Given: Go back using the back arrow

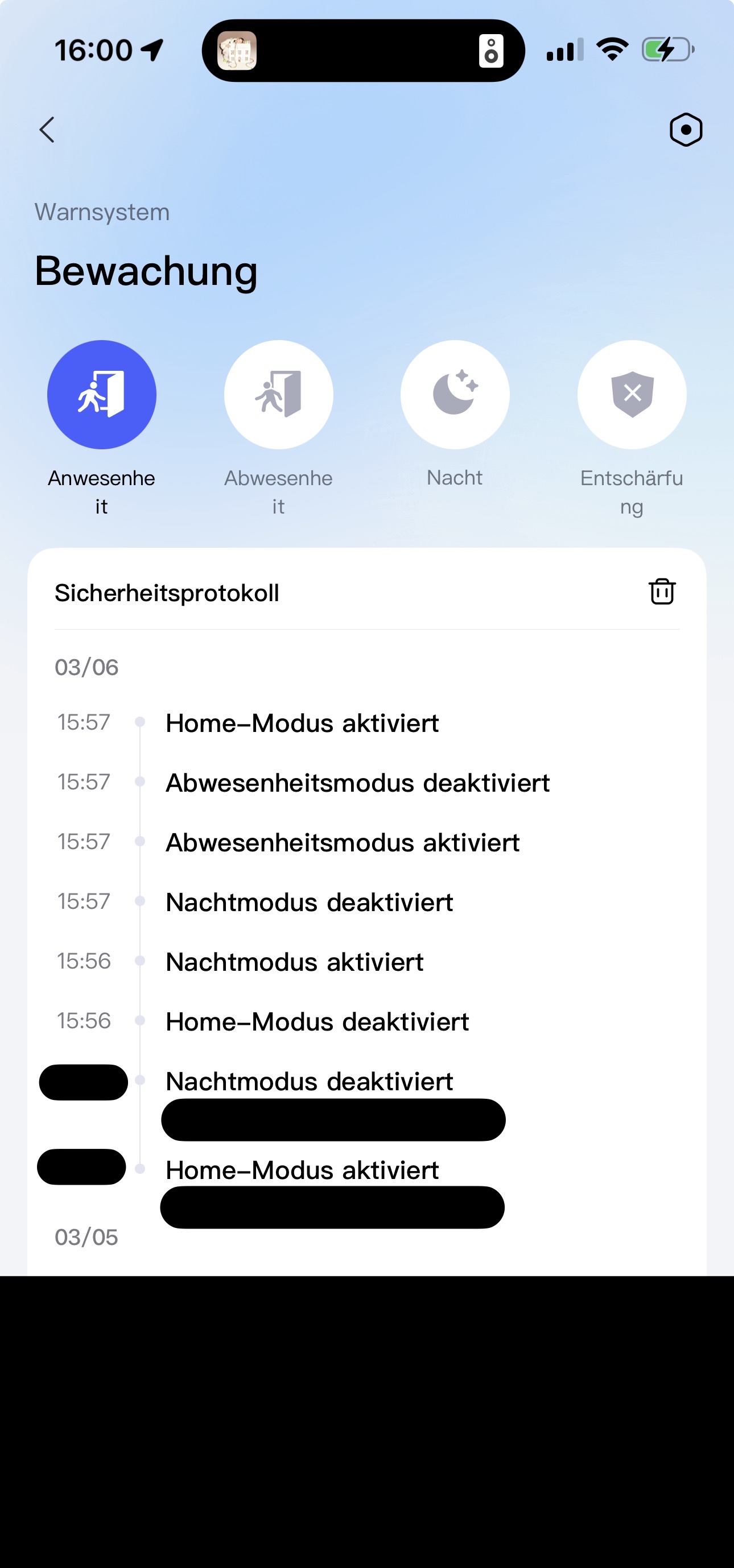Looking at the screenshot, I should tap(47, 130).
